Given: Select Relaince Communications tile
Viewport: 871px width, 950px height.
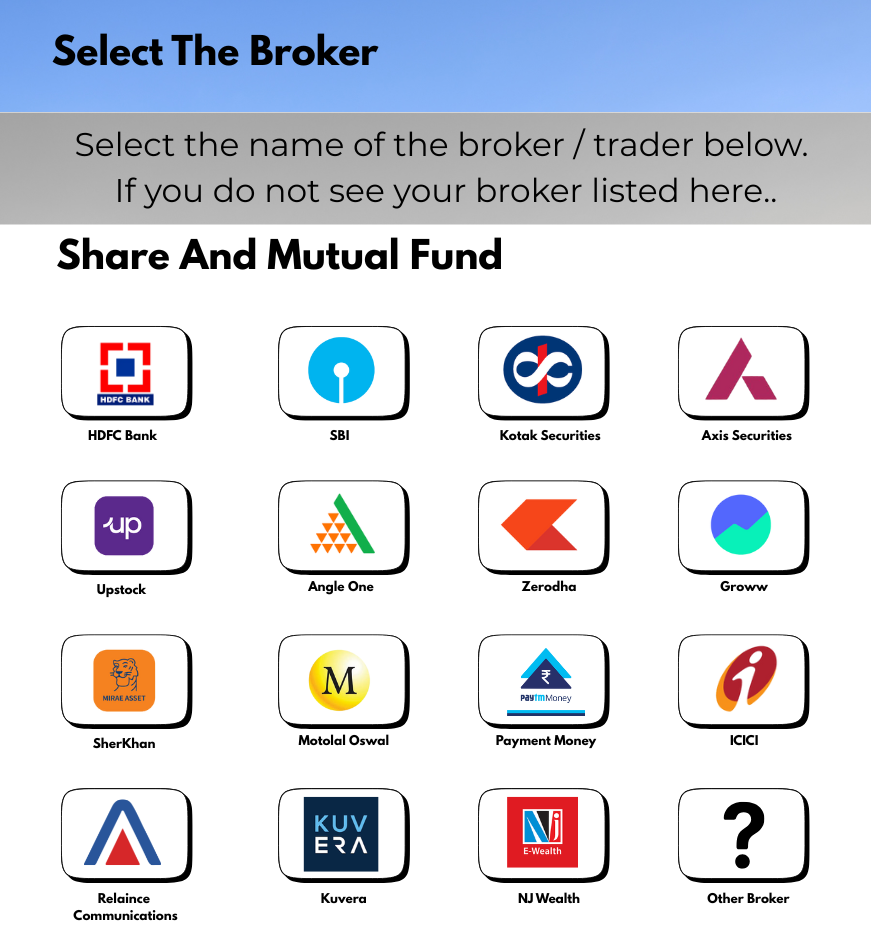Looking at the screenshot, I should pos(125,834).
